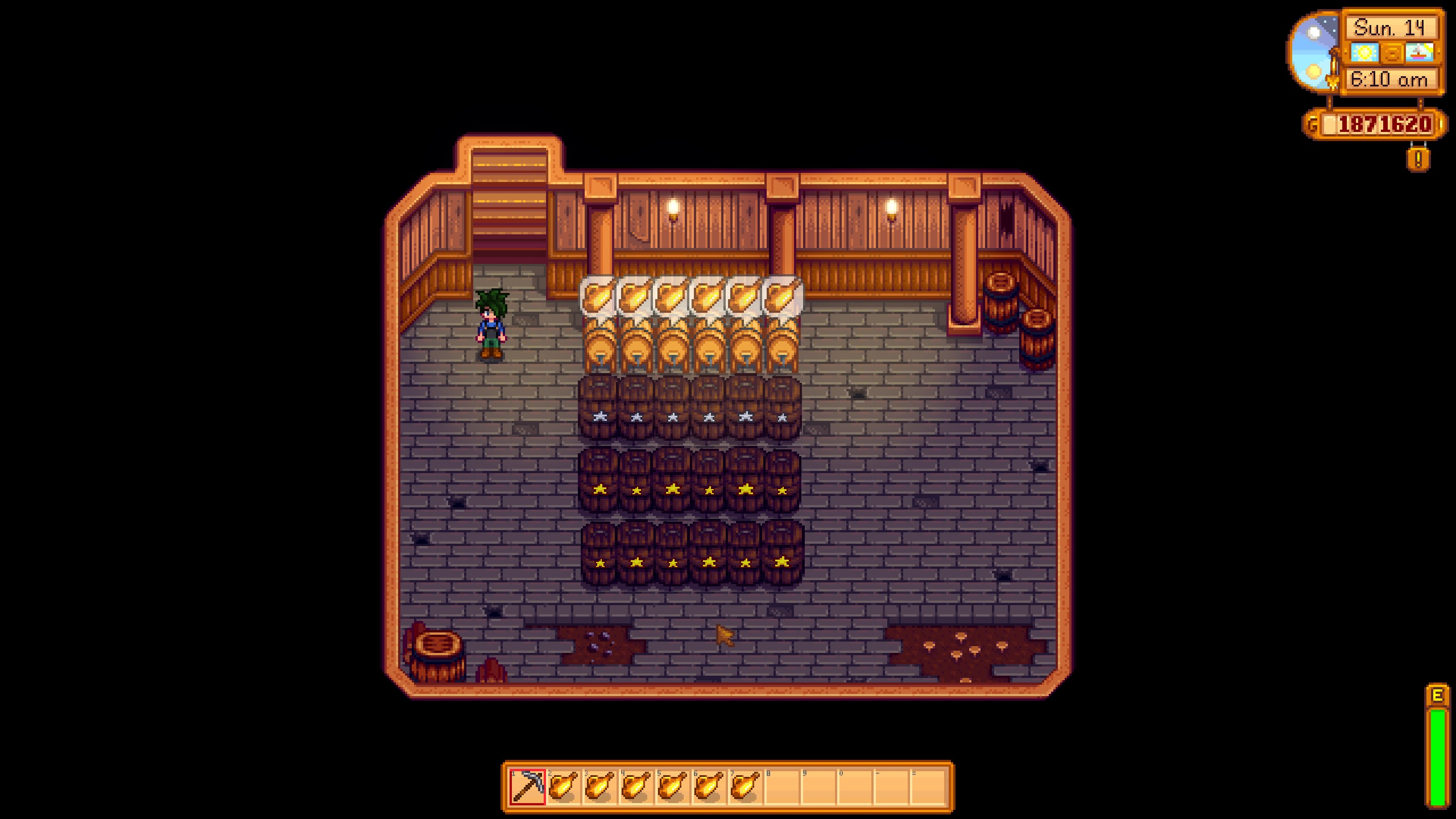This screenshot has width=1456, height=819.
Task: Pick the item in hotbar slot 6
Action: tap(709, 787)
